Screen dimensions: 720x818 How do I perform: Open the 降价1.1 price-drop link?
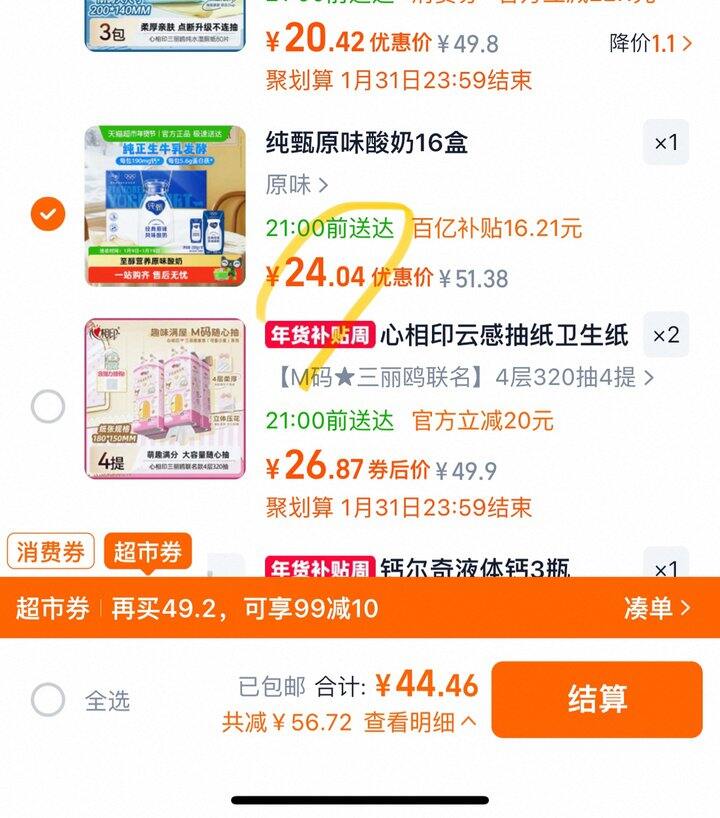click(650, 44)
